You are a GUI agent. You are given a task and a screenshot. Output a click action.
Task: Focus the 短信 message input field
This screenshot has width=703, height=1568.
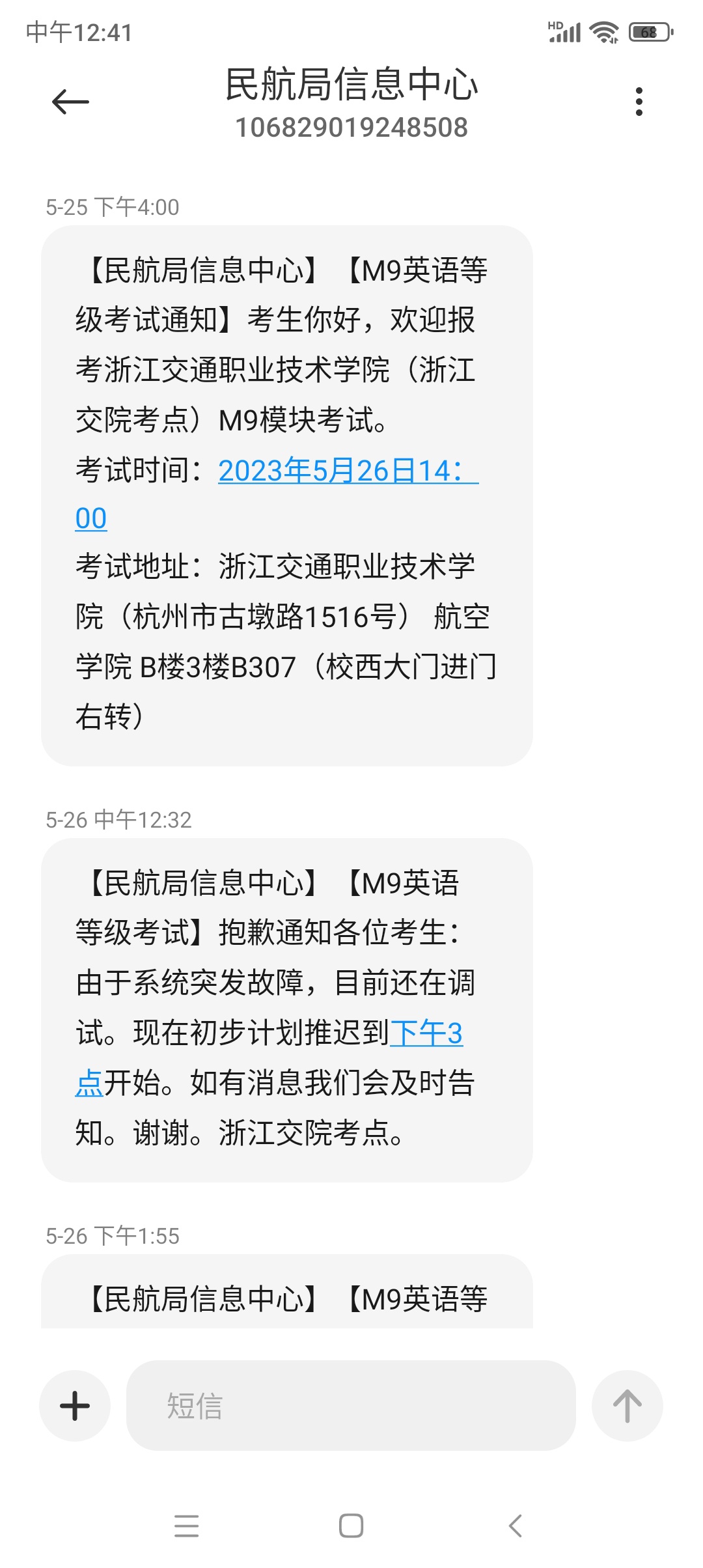click(x=351, y=1405)
